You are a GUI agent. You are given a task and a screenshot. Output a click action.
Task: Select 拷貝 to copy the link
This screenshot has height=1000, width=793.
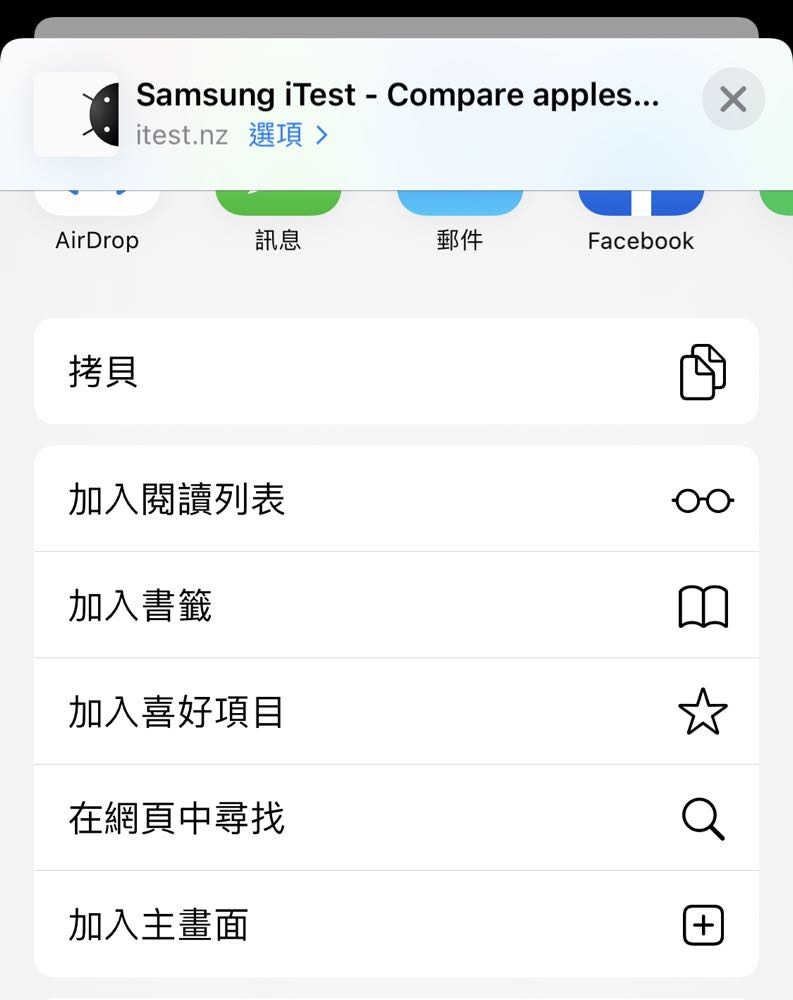(396, 372)
